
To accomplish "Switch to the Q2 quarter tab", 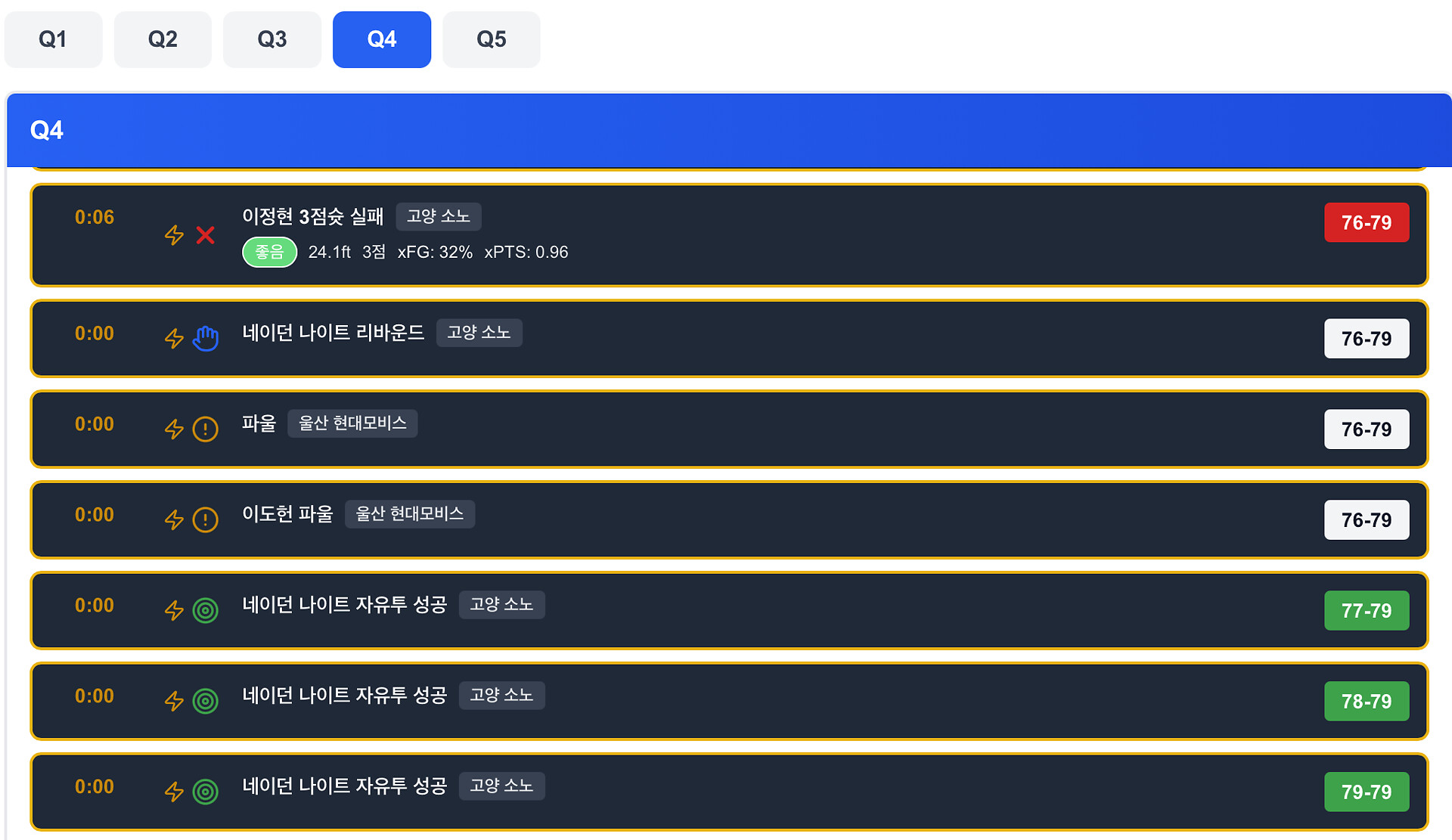I will tap(163, 39).
